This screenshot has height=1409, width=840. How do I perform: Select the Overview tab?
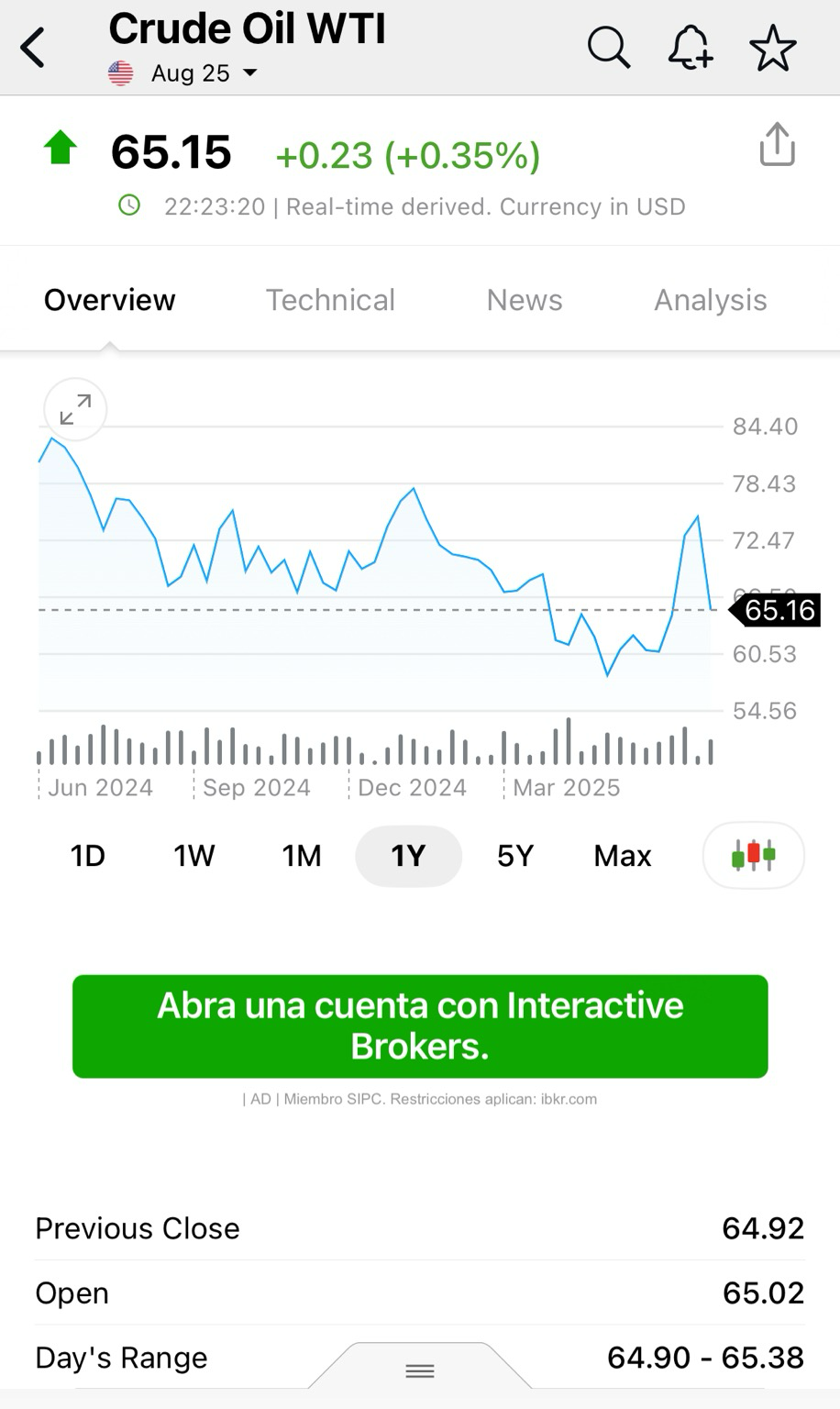point(109,300)
